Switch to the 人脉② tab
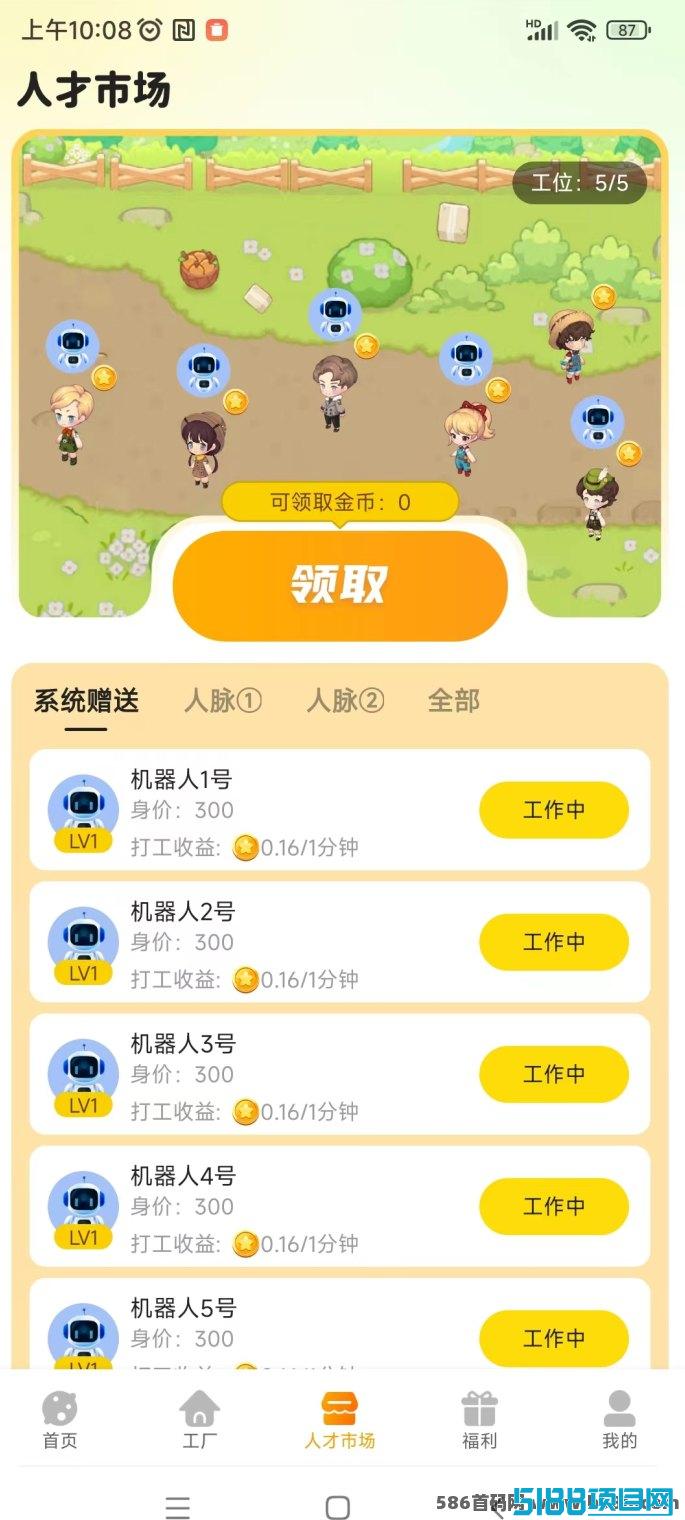This screenshot has width=685, height=1520. [345, 701]
